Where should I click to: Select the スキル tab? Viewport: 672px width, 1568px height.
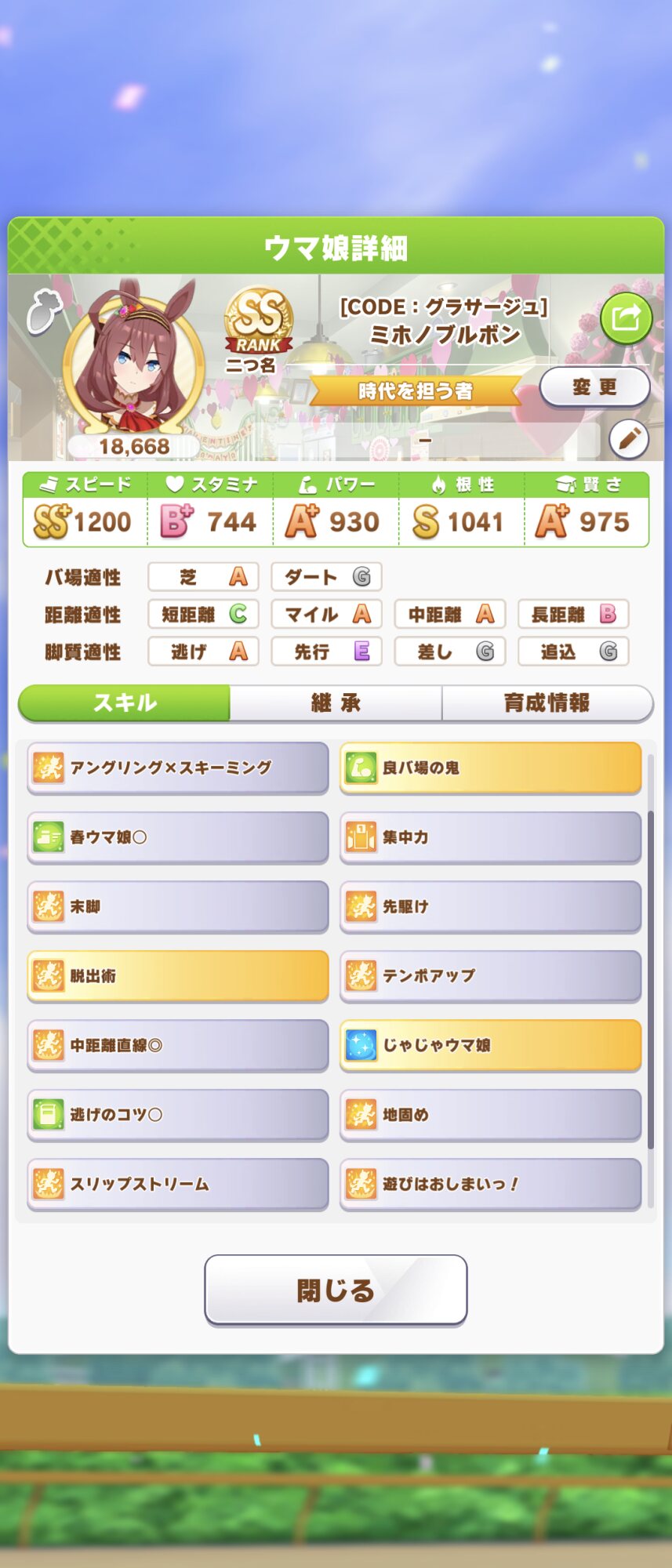point(125,702)
